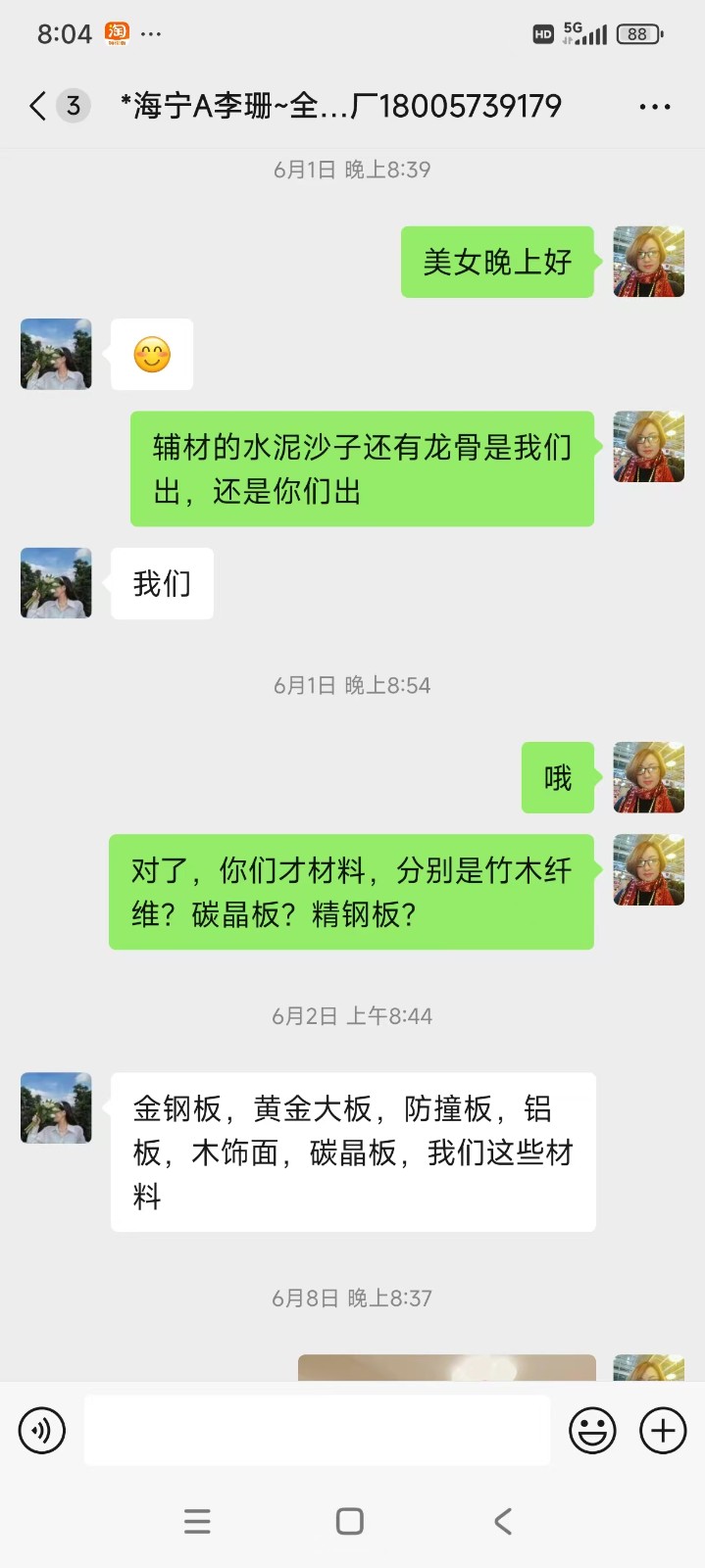Switch to voice message input
705x1568 pixels.
42,1431
